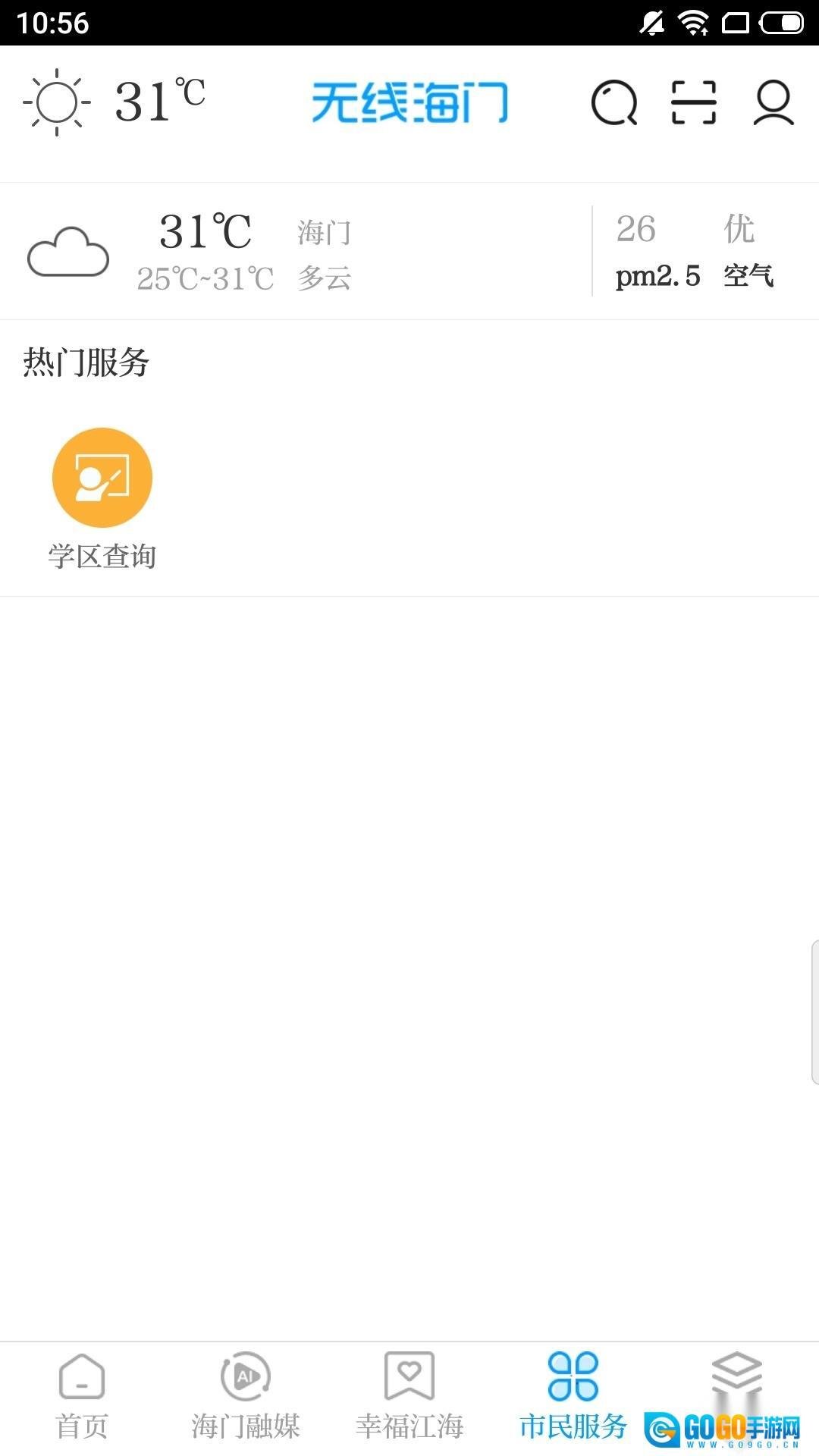Open 学区查询 service
Screen dimensions: 819x1456
(102, 497)
